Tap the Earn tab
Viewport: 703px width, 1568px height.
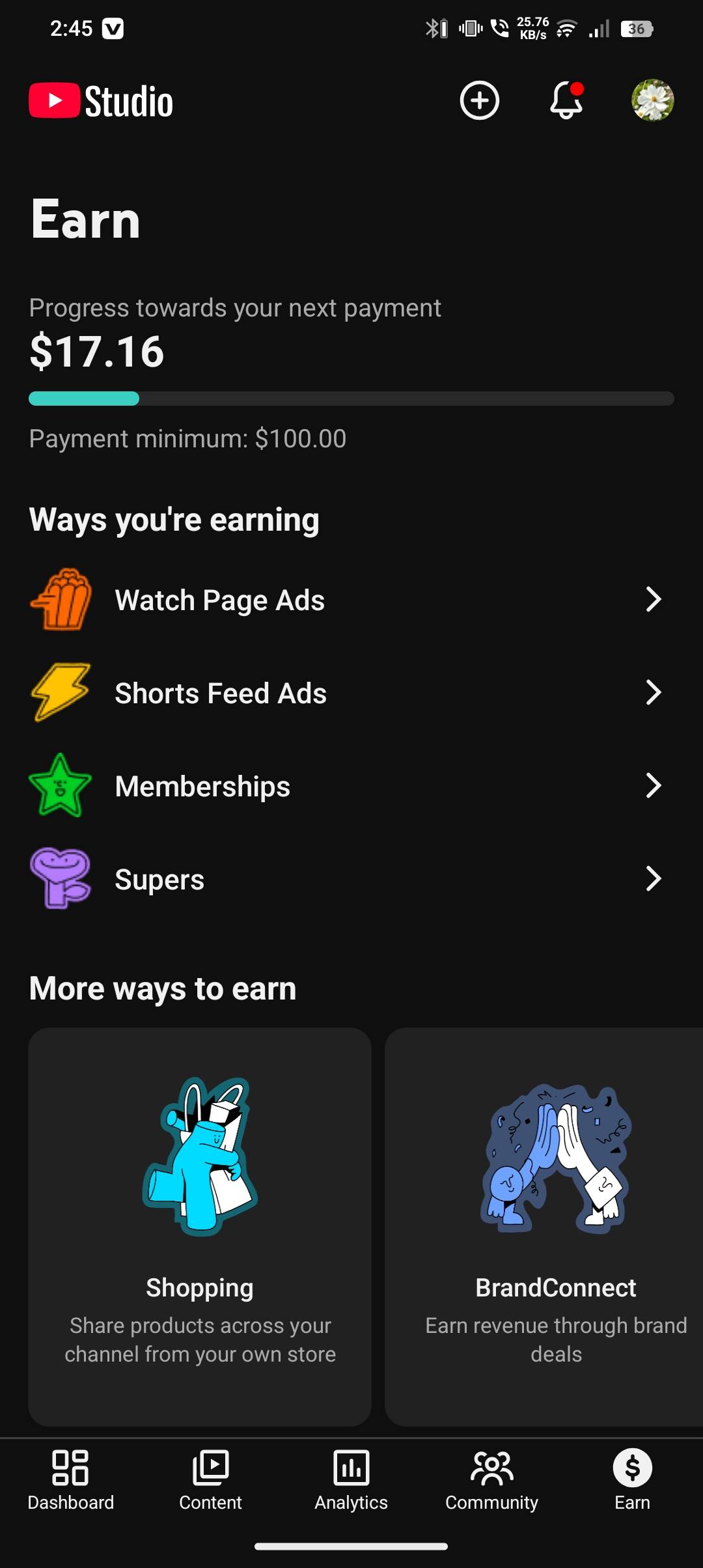click(x=632, y=1479)
